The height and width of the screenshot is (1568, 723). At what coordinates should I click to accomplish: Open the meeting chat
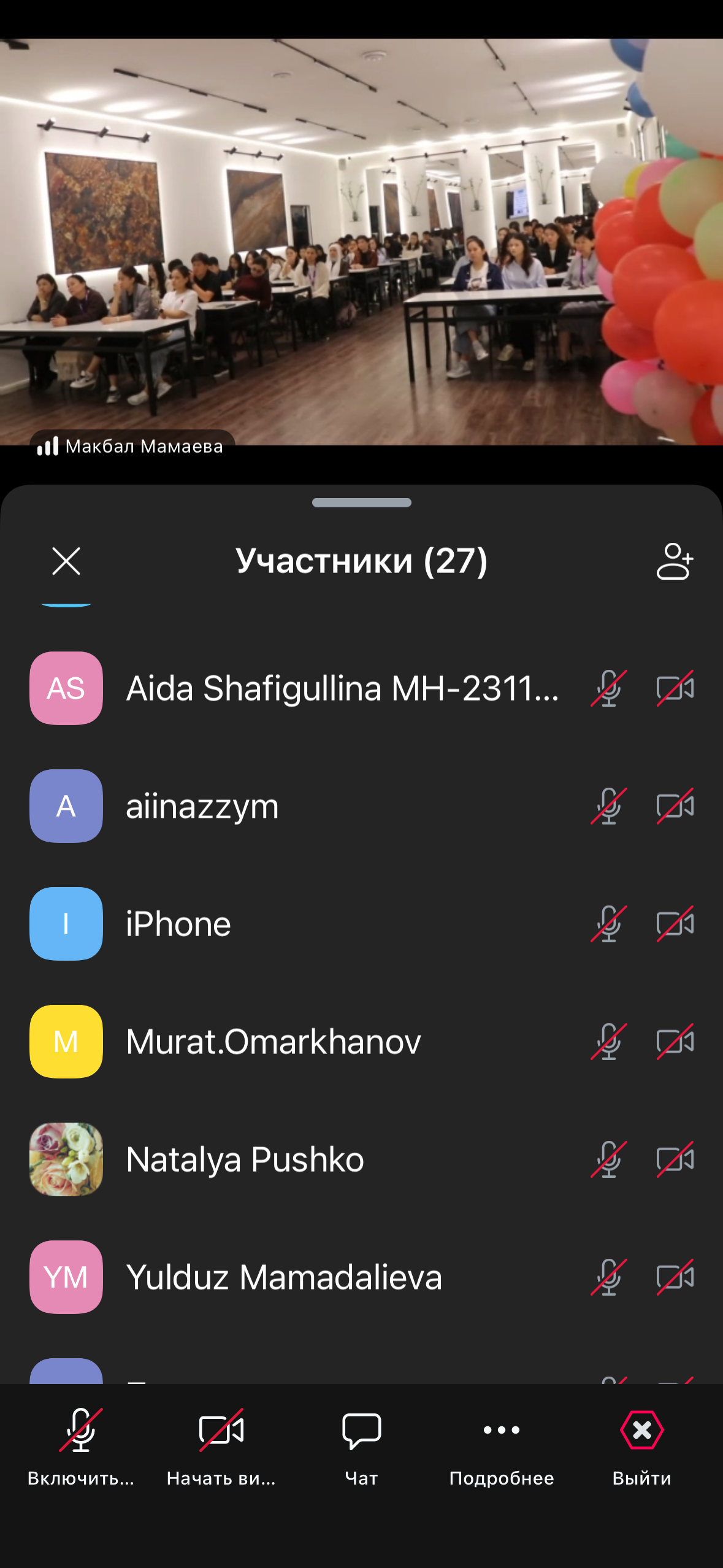[x=362, y=1447]
